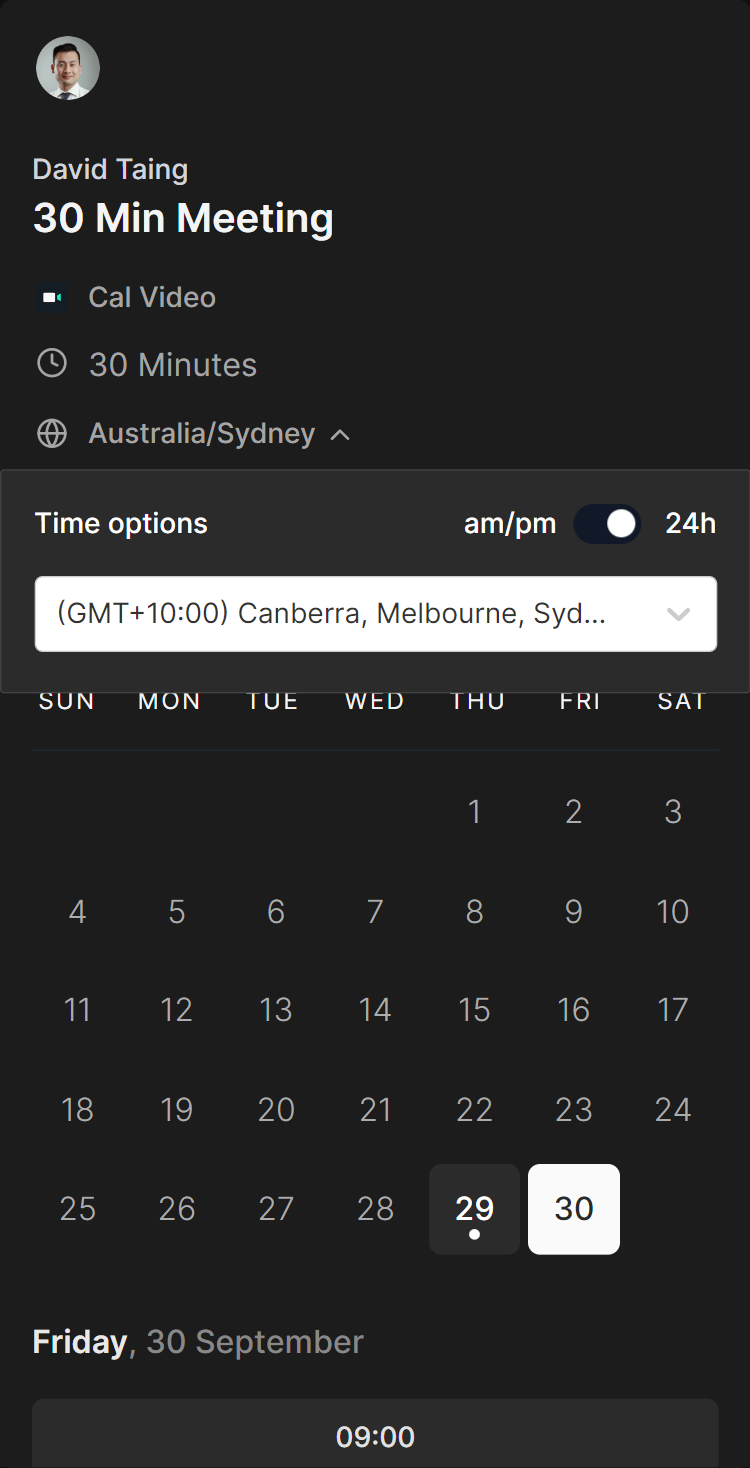Image resolution: width=750 pixels, height=1468 pixels.
Task: Click David Taing's profile avatar
Action: (67, 68)
